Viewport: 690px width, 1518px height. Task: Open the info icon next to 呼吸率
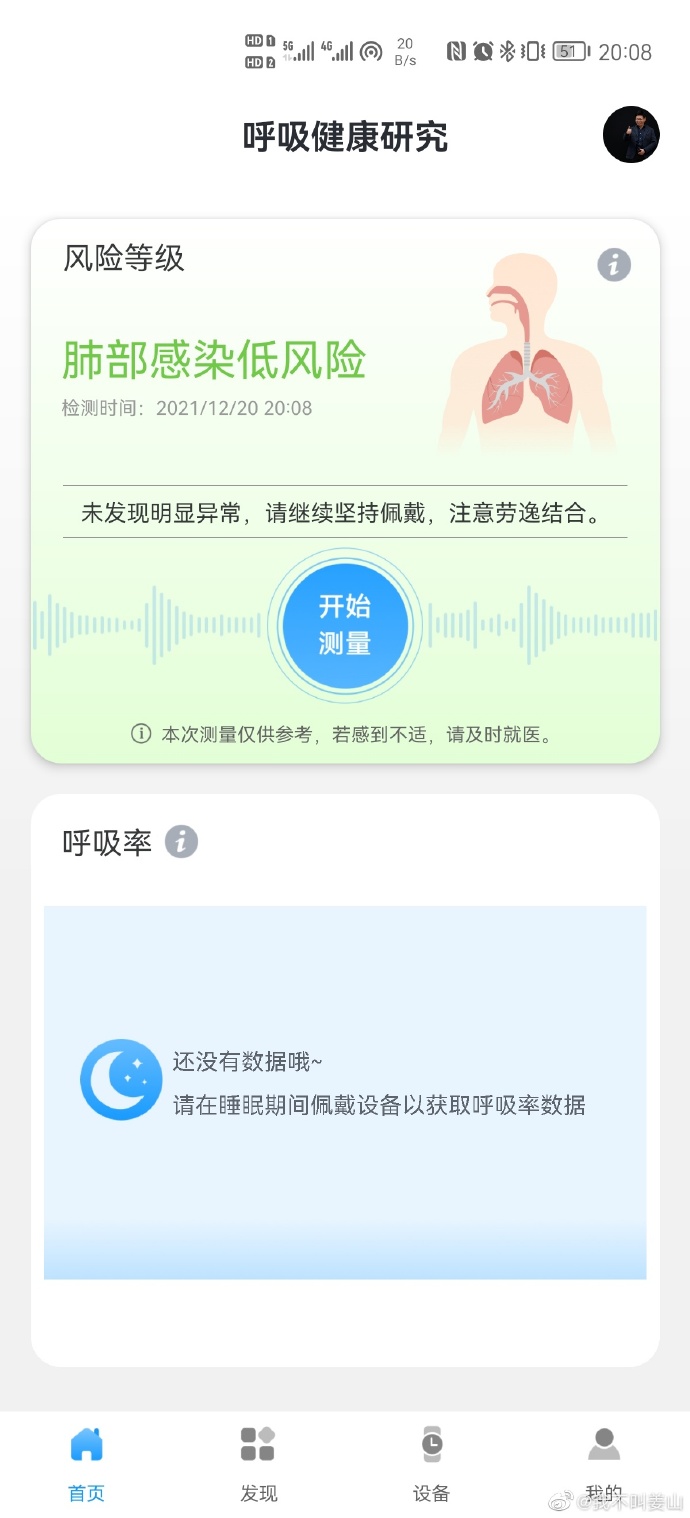click(x=181, y=842)
